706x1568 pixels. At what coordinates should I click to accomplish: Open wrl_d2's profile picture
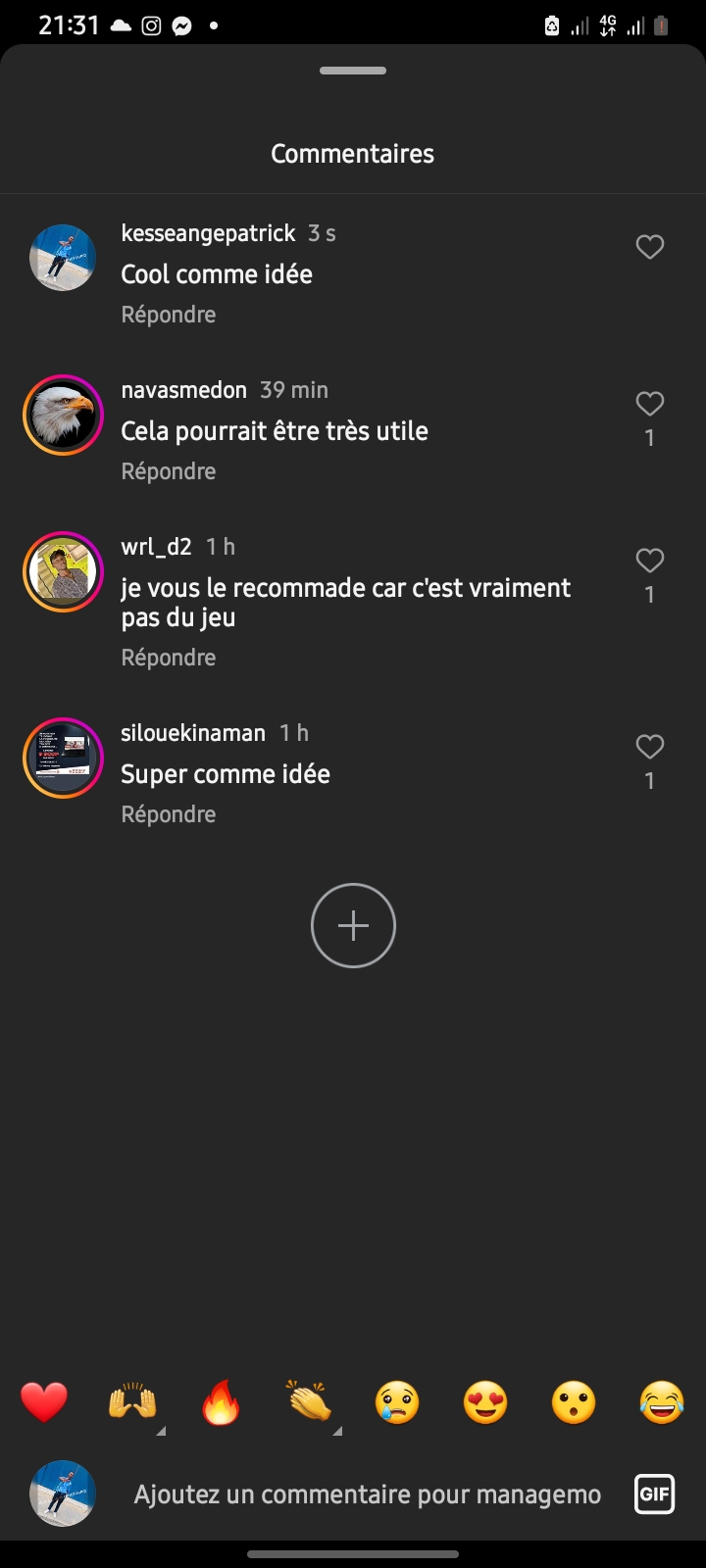(63, 571)
